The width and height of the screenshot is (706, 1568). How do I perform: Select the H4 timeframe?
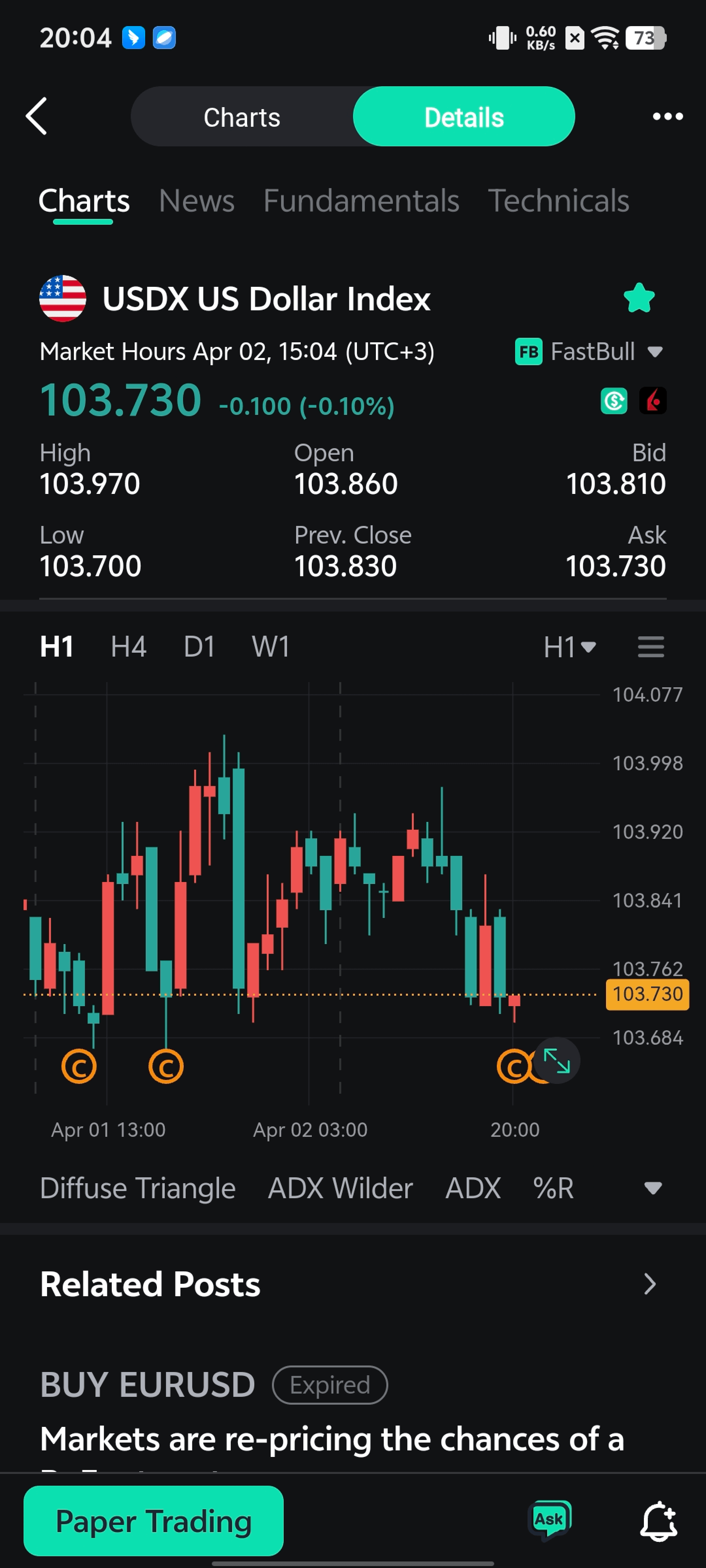click(128, 646)
